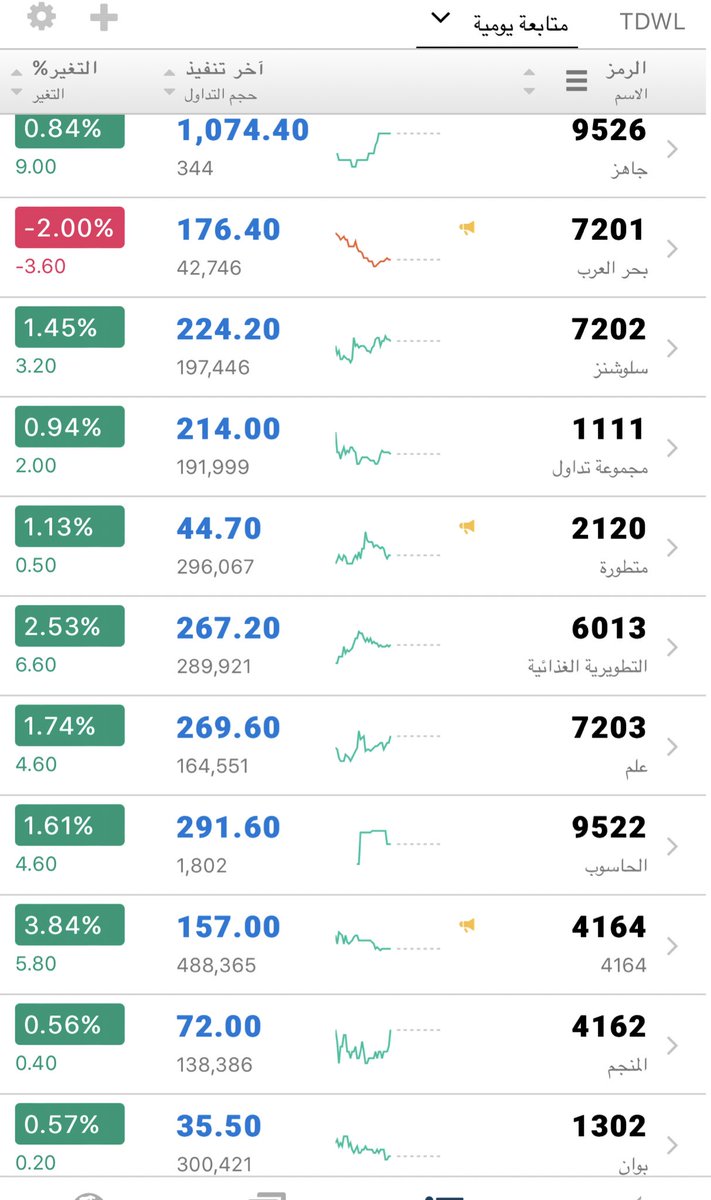Open the list menu icon beside الرمز
The width and height of the screenshot is (711, 1200).
pyautogui.click(x=576, y=80)
